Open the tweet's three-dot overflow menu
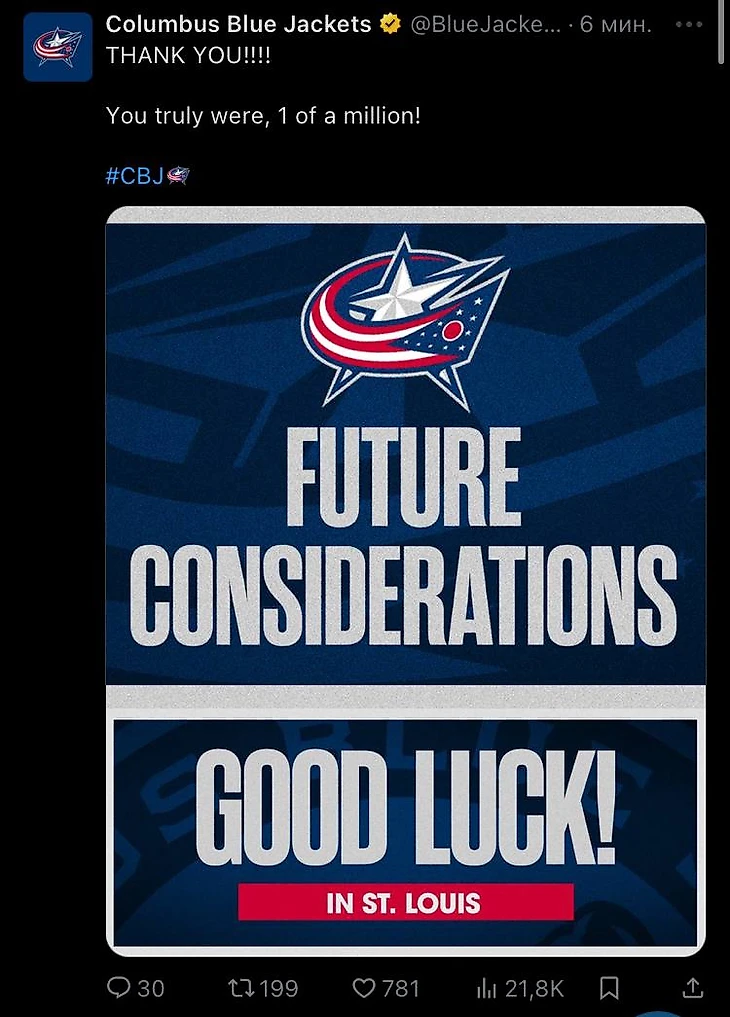 [689, 24]
